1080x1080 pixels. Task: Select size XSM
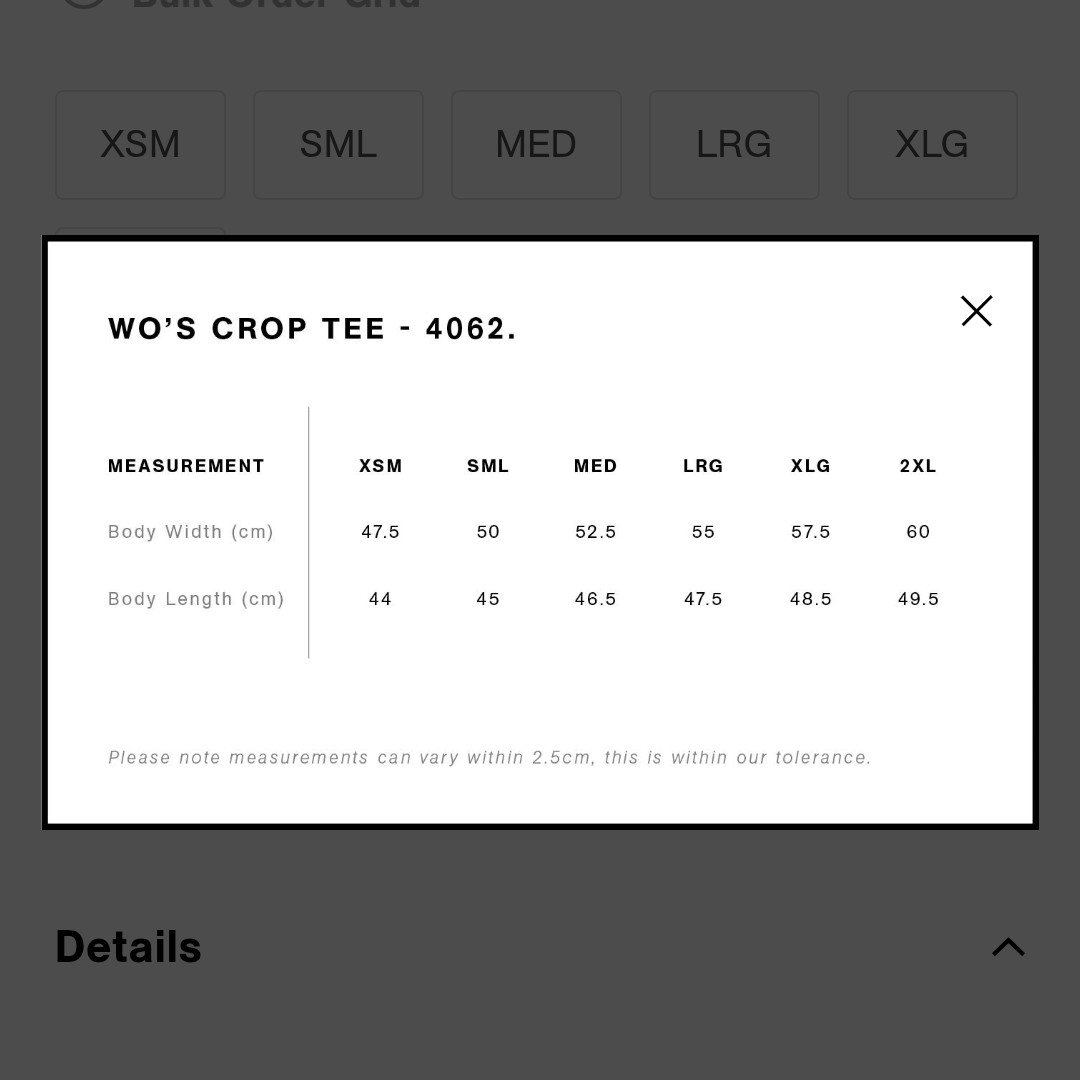coord(140,145)
